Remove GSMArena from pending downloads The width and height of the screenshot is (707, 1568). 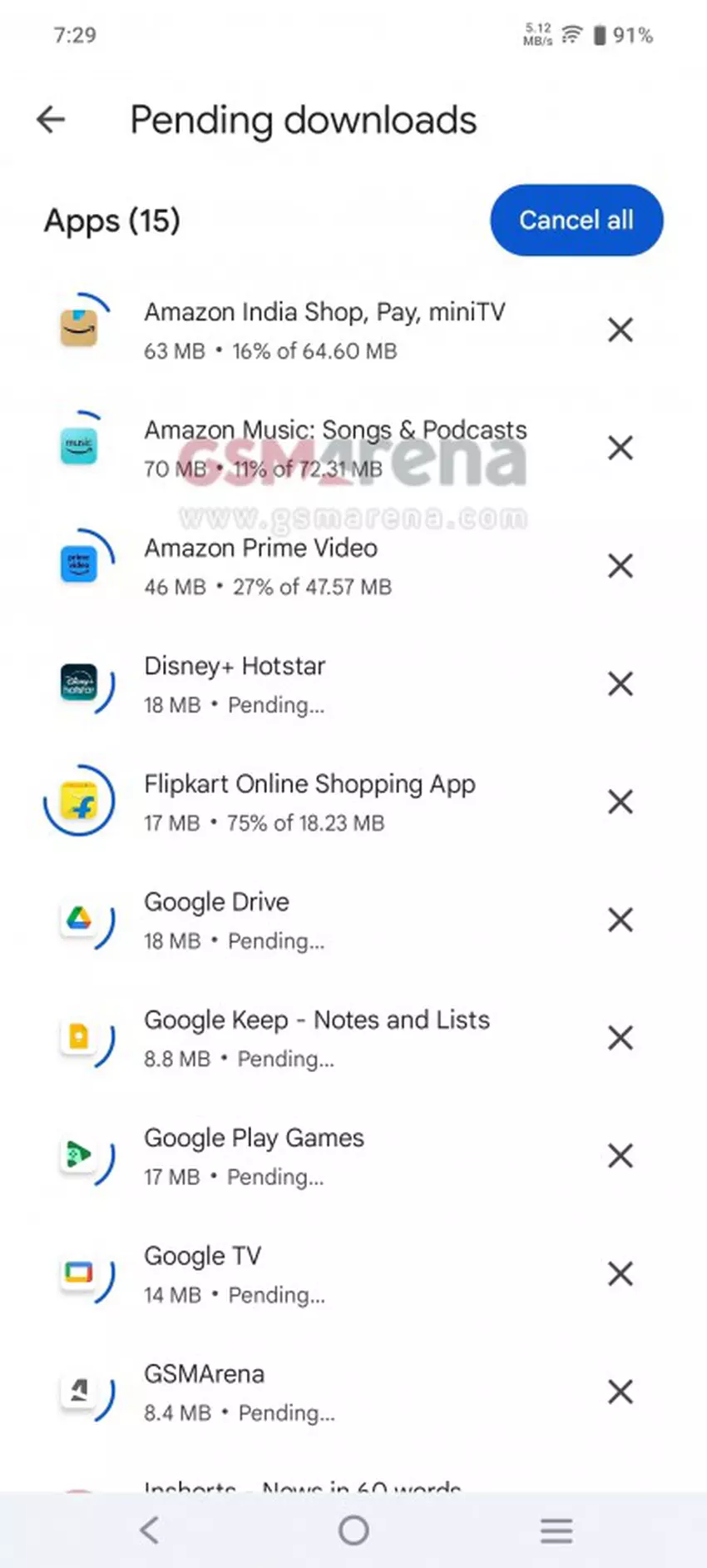click(x=620, y=1392)
